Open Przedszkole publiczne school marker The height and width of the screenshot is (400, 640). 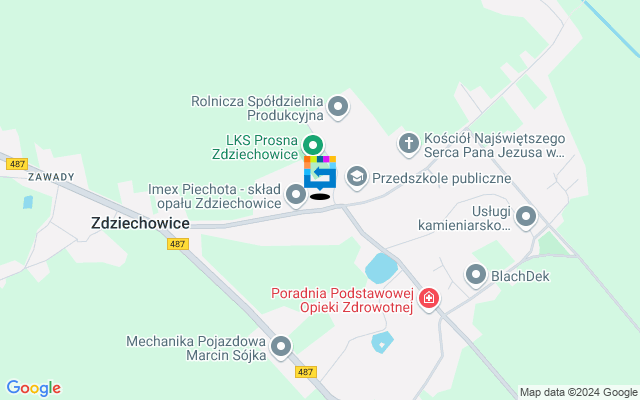[356, 178]
